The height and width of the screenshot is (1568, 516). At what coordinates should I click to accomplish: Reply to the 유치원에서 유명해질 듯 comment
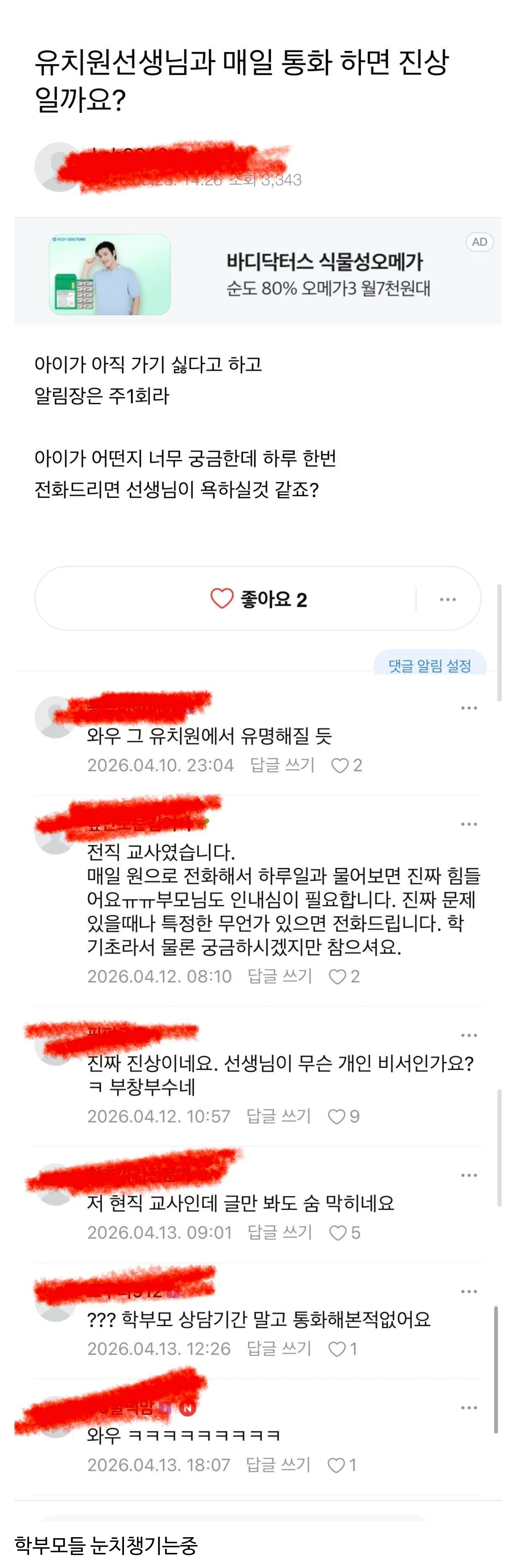(282, 765)
